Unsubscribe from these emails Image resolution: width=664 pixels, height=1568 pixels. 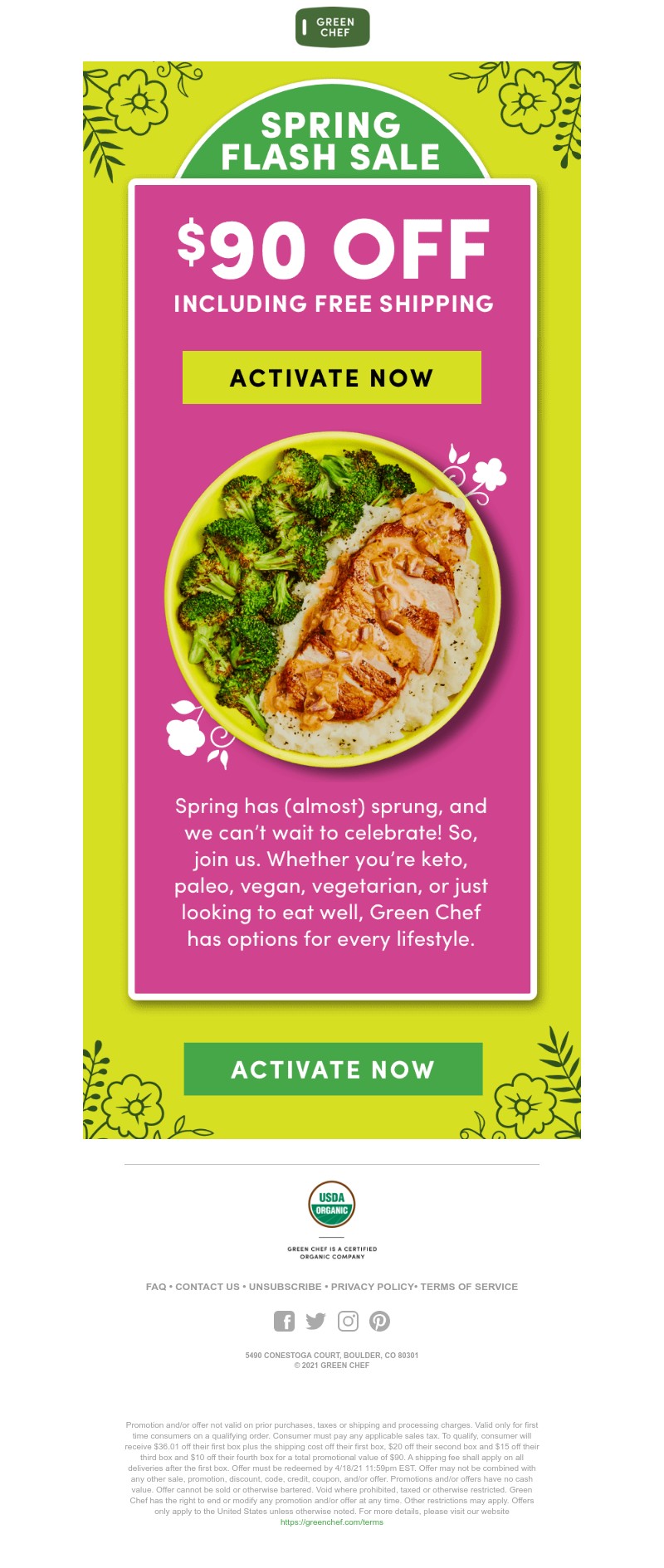tap(285, 1287)
